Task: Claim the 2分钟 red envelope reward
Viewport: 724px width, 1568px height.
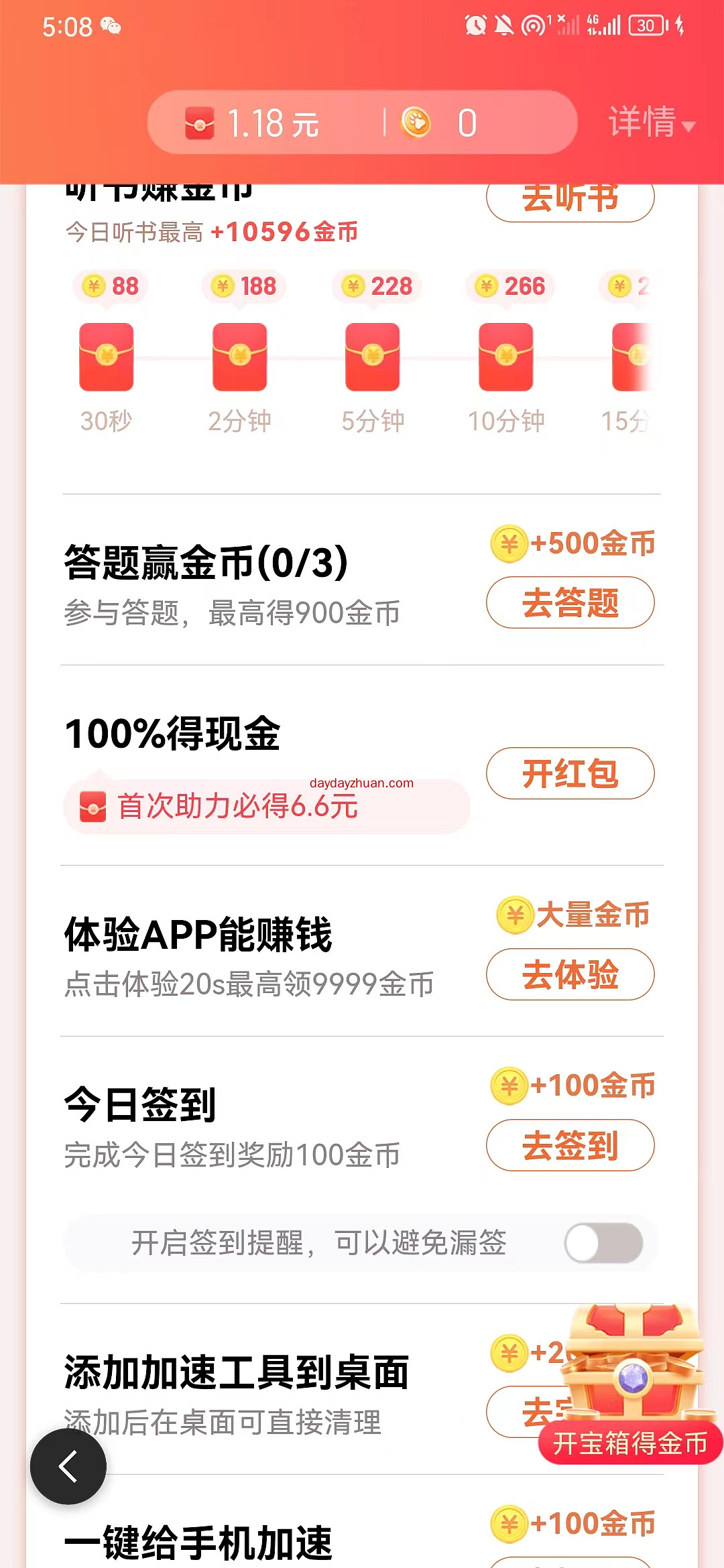Action: [x=239, y=357]
